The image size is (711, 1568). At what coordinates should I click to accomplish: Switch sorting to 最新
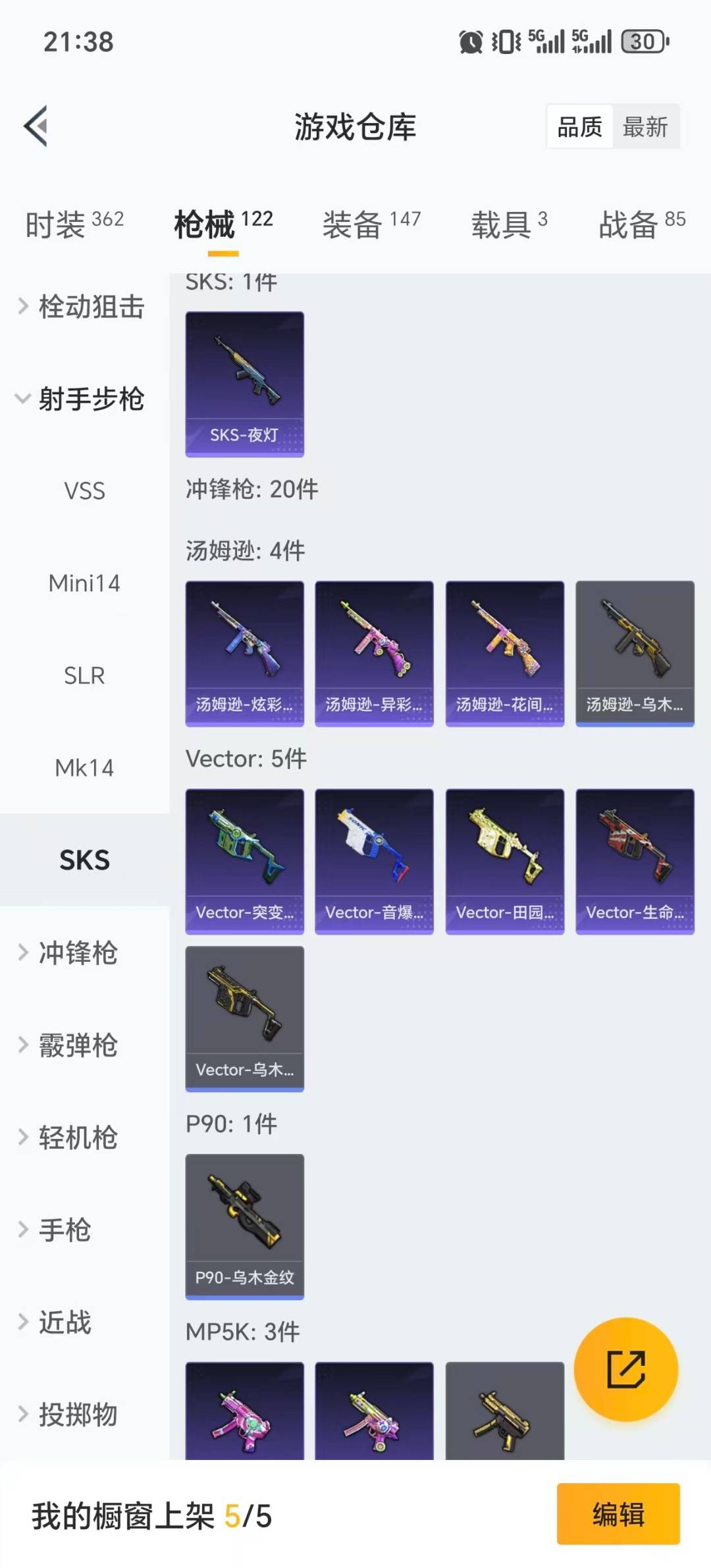coord(646,127)
